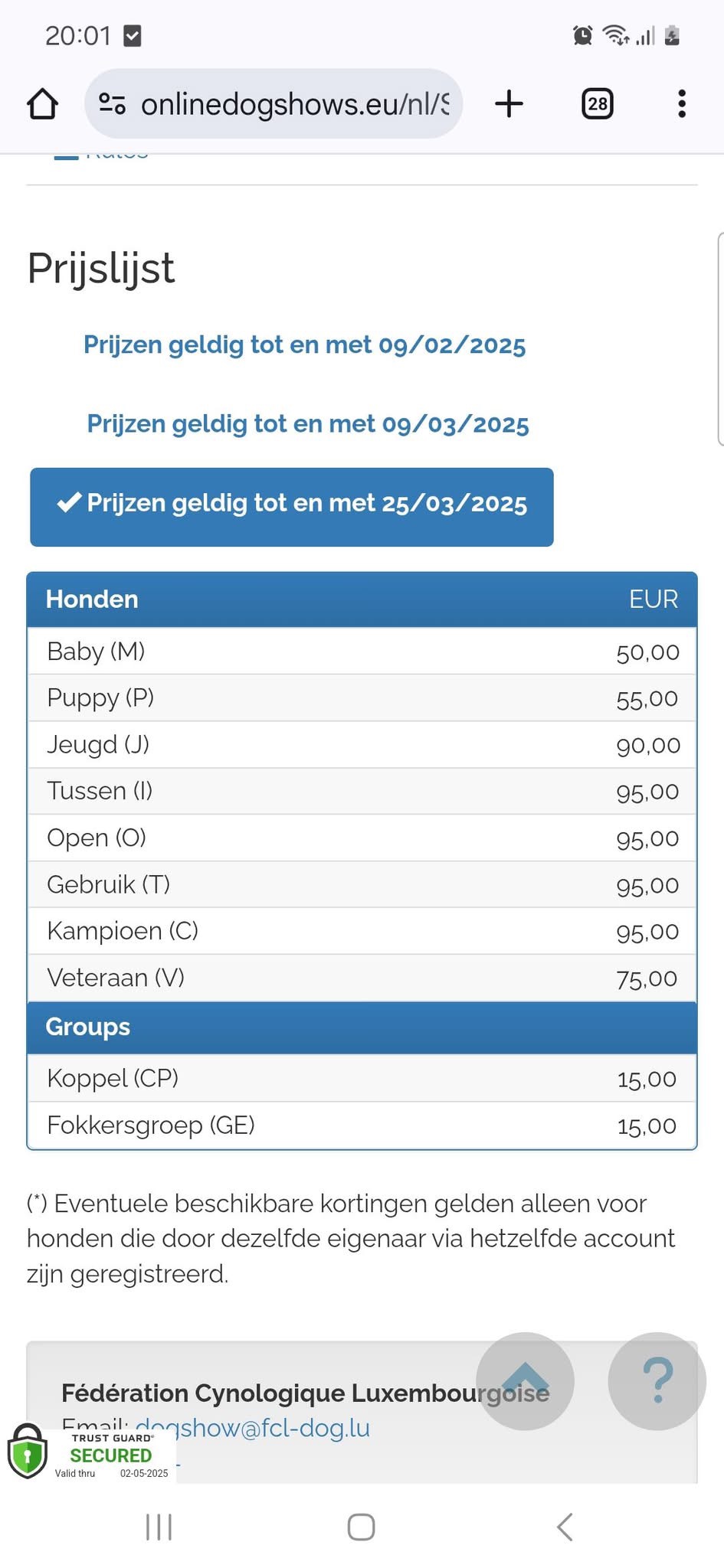This screenshot has height=1568, width=724.
Task: Email dogshow@fcl-dog.lu
Action: (253, 1428)
